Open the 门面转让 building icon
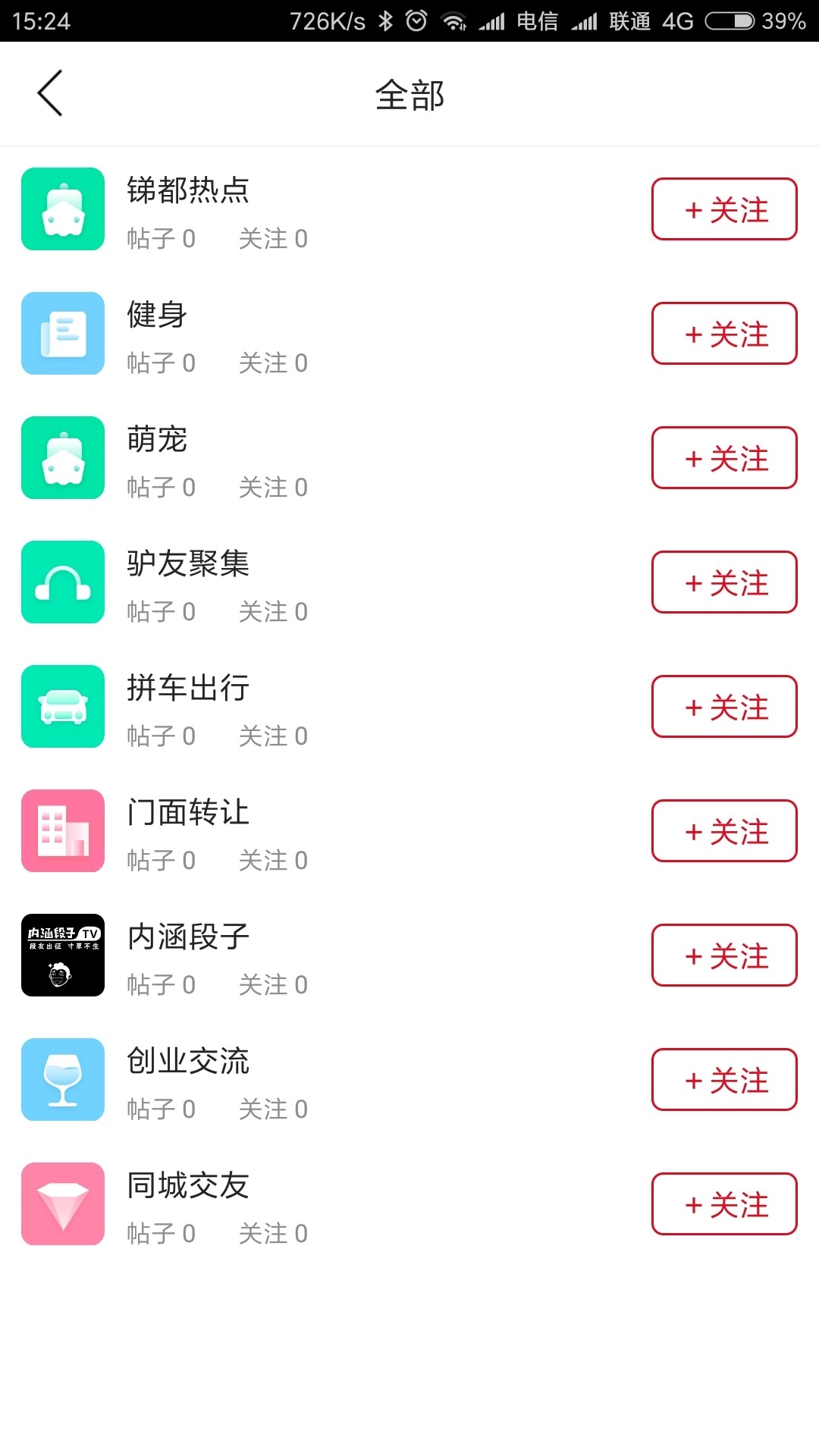Screen dimensions: 819x1456 coord(62,830)
